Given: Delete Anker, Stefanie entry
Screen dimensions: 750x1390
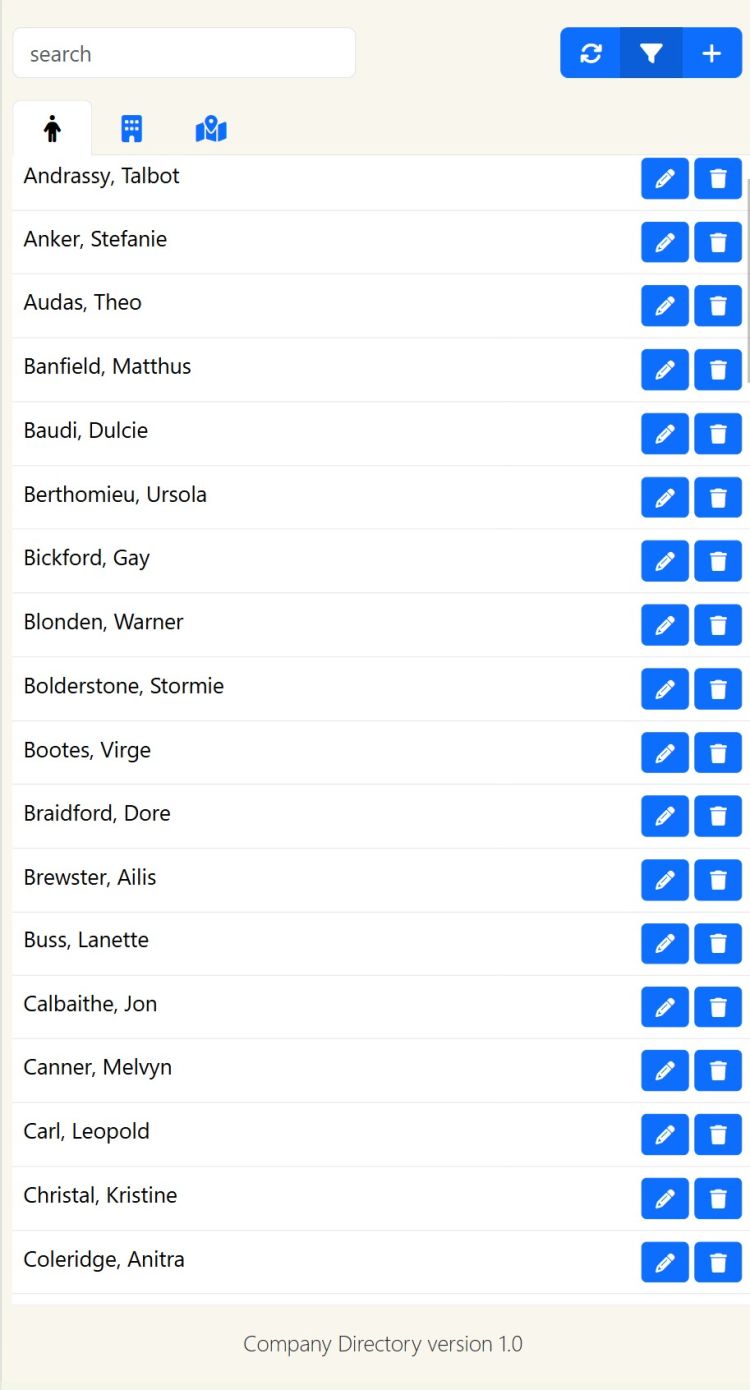Looking at the screenshot, I should coord(718,242).
